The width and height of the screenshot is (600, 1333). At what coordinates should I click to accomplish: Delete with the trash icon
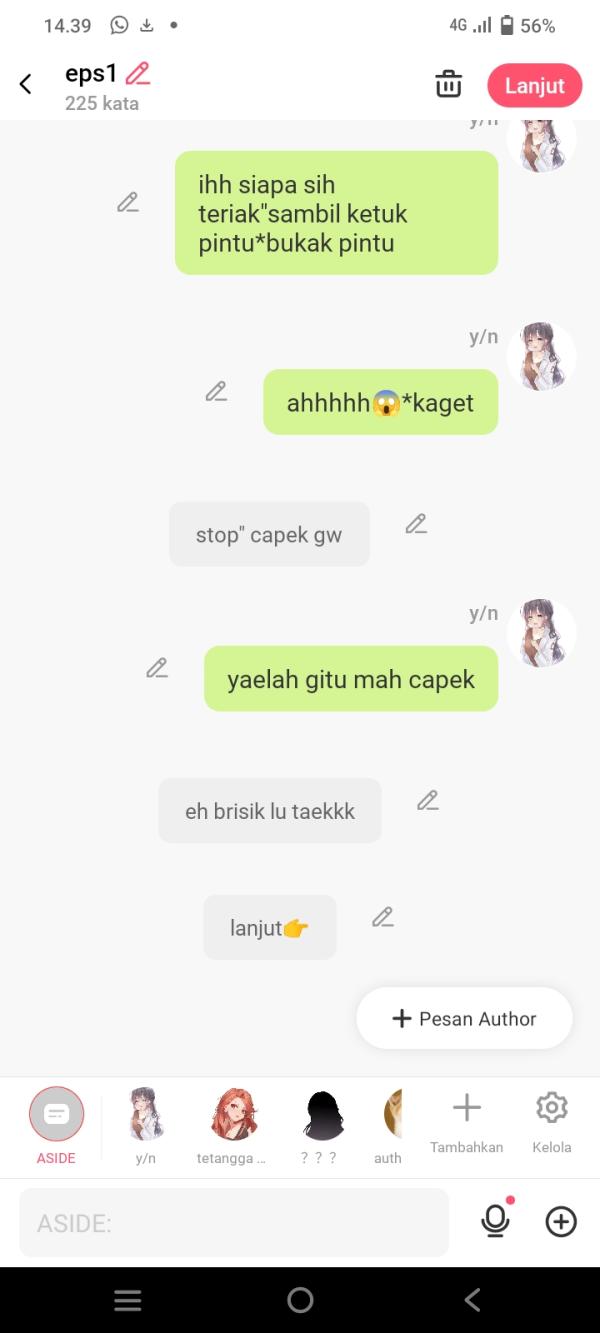click(x=448, y=85)
